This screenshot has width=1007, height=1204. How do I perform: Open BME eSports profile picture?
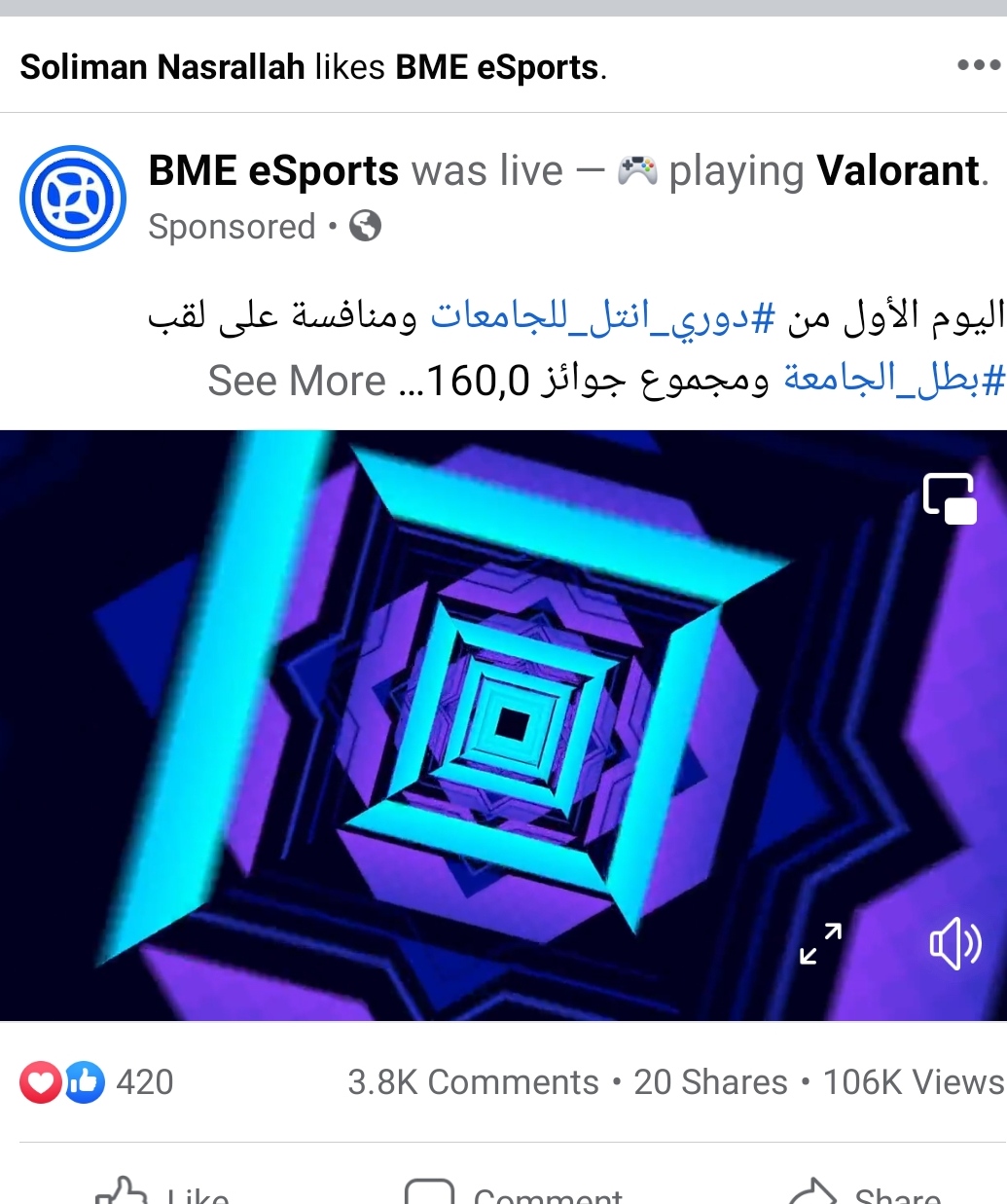(x=73, y=199)
